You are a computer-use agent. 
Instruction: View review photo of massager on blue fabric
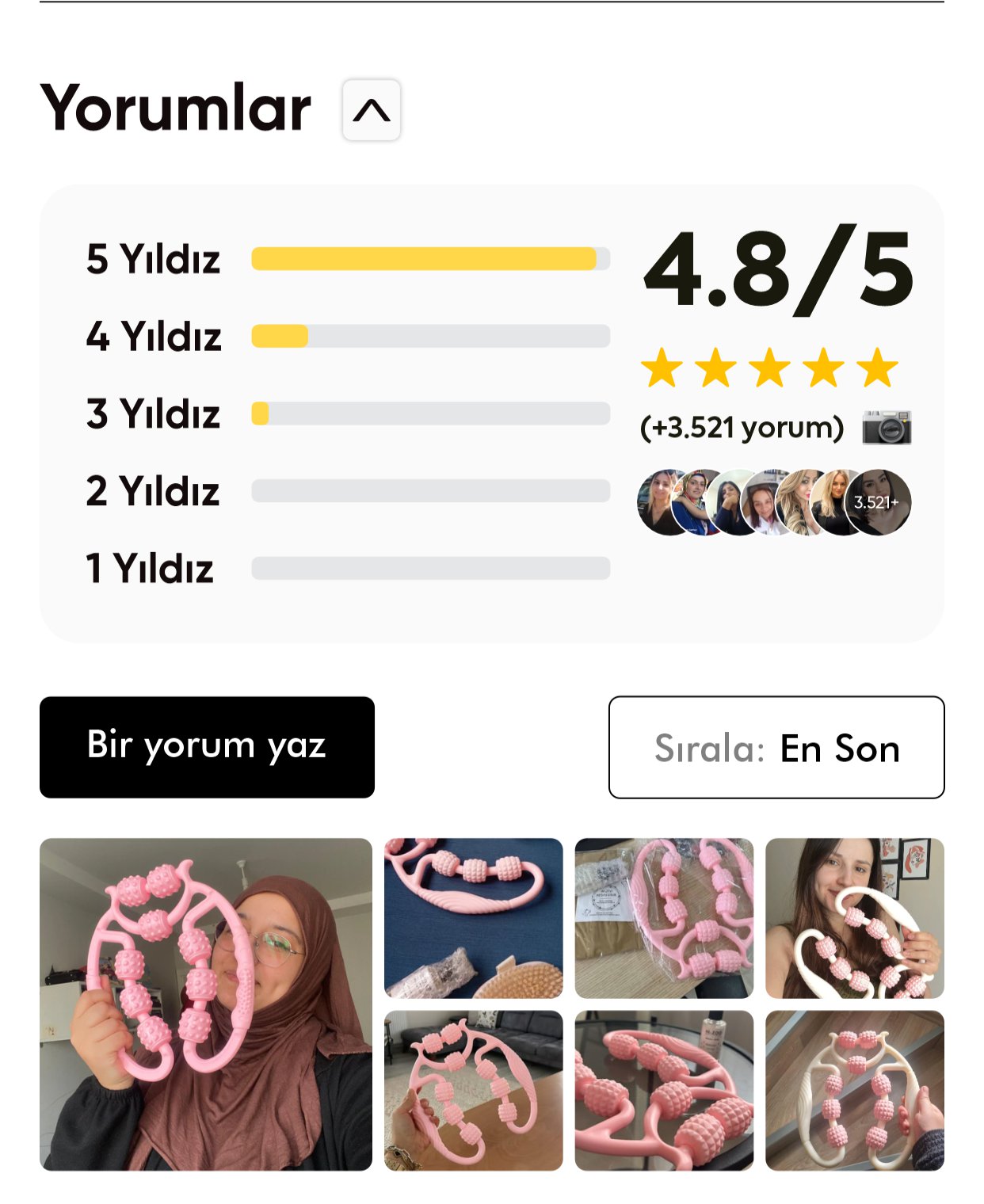(473, 917)
